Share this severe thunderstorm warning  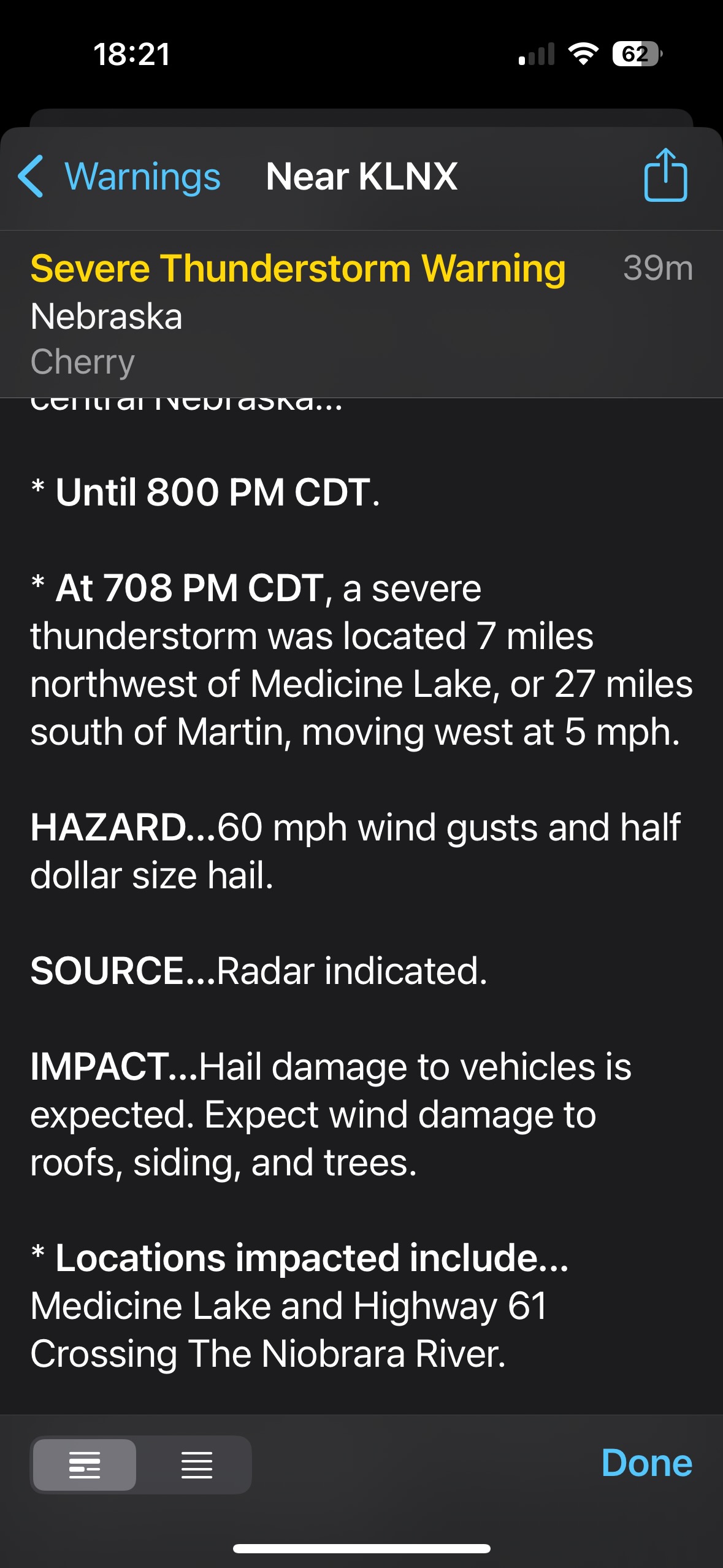coord(665,175)
